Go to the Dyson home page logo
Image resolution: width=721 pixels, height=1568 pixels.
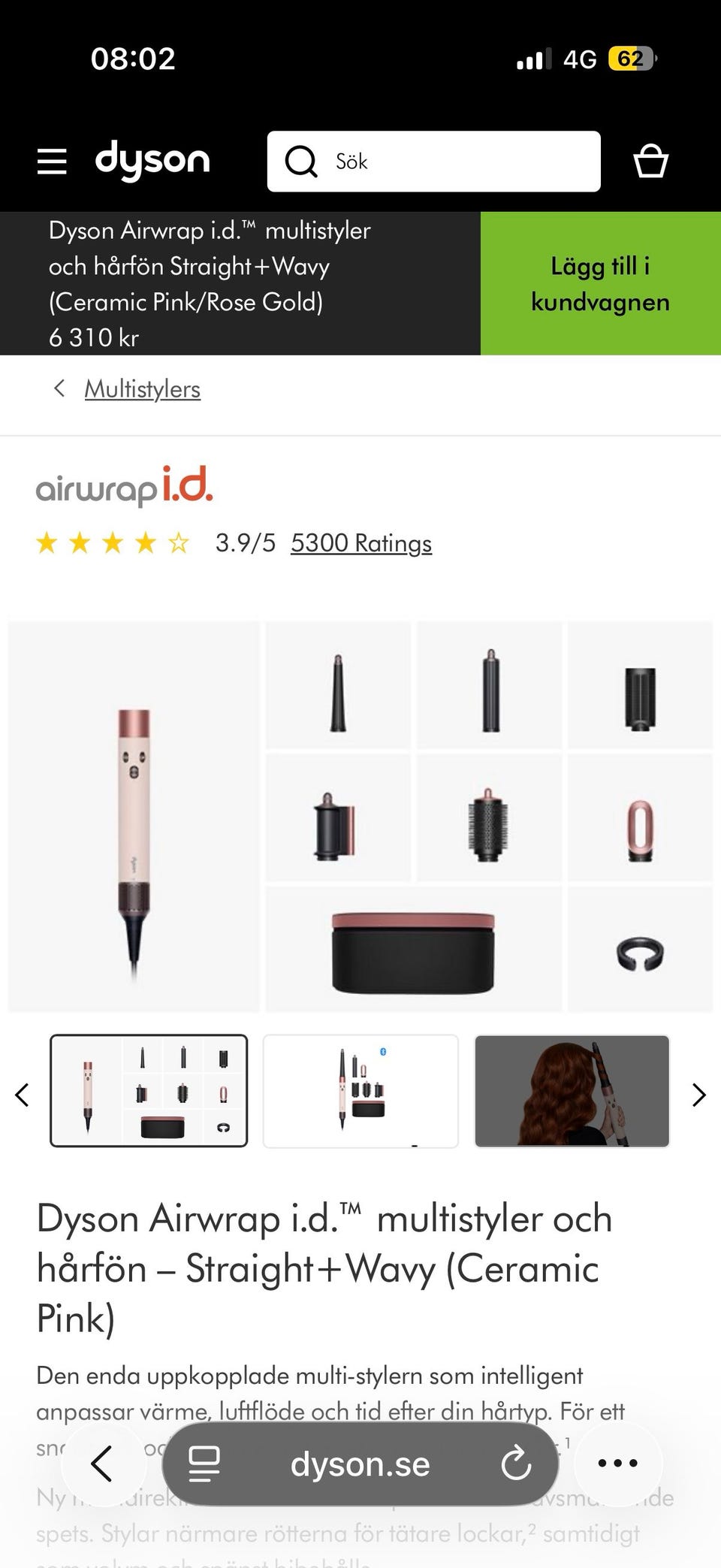(152, 160)
